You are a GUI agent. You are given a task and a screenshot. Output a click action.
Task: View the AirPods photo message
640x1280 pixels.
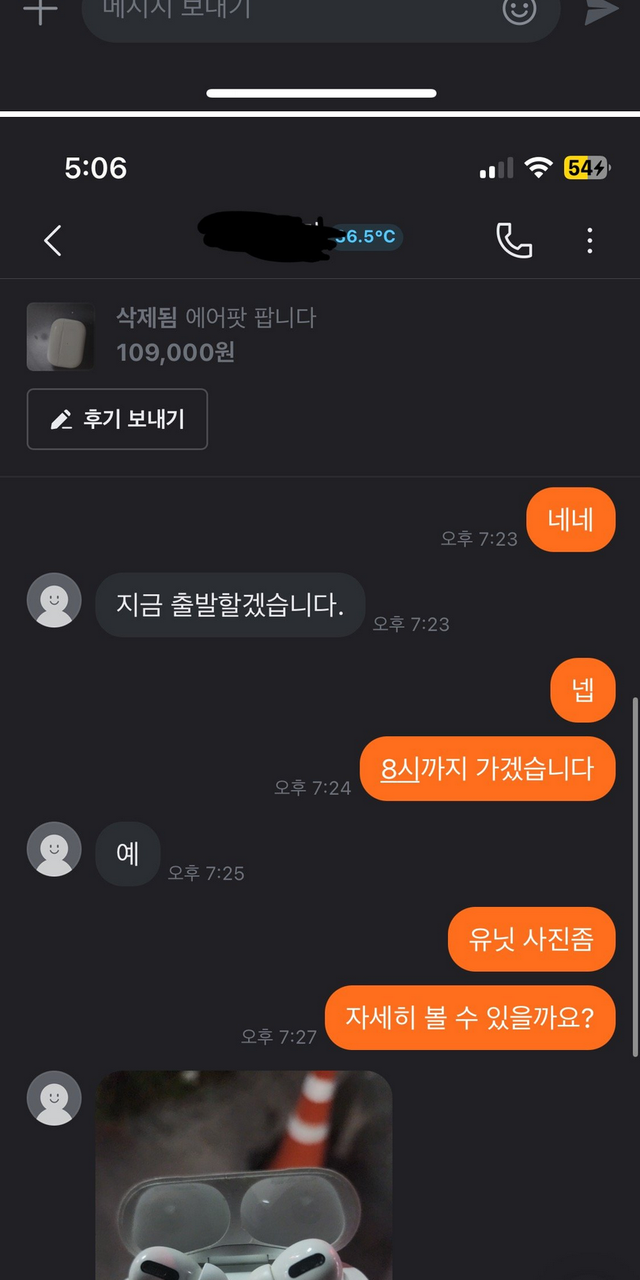(x=243, y=1175)
